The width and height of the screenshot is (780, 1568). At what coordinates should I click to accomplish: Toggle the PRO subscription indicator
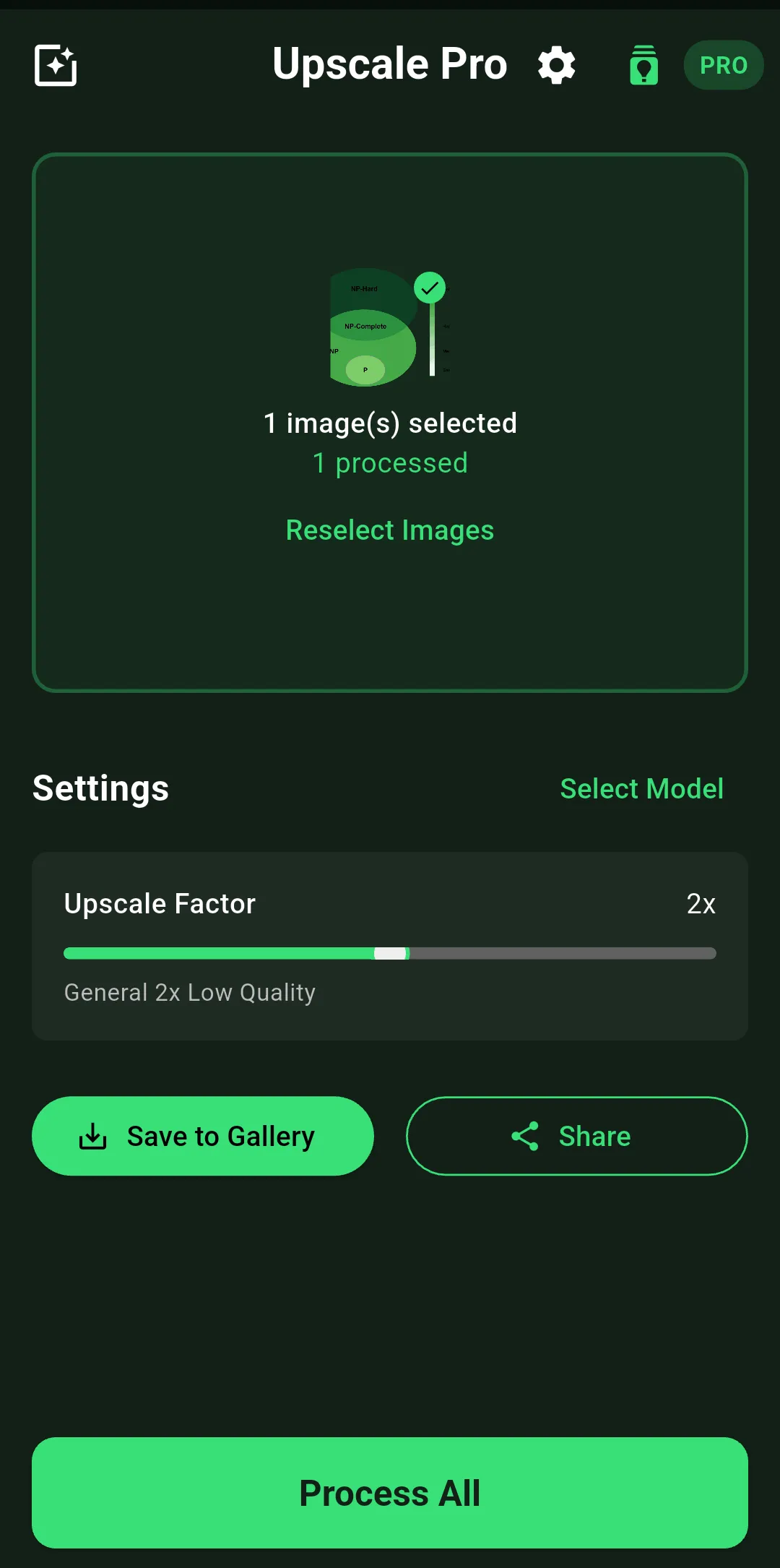pyautogui.click(x=722, y=65)
